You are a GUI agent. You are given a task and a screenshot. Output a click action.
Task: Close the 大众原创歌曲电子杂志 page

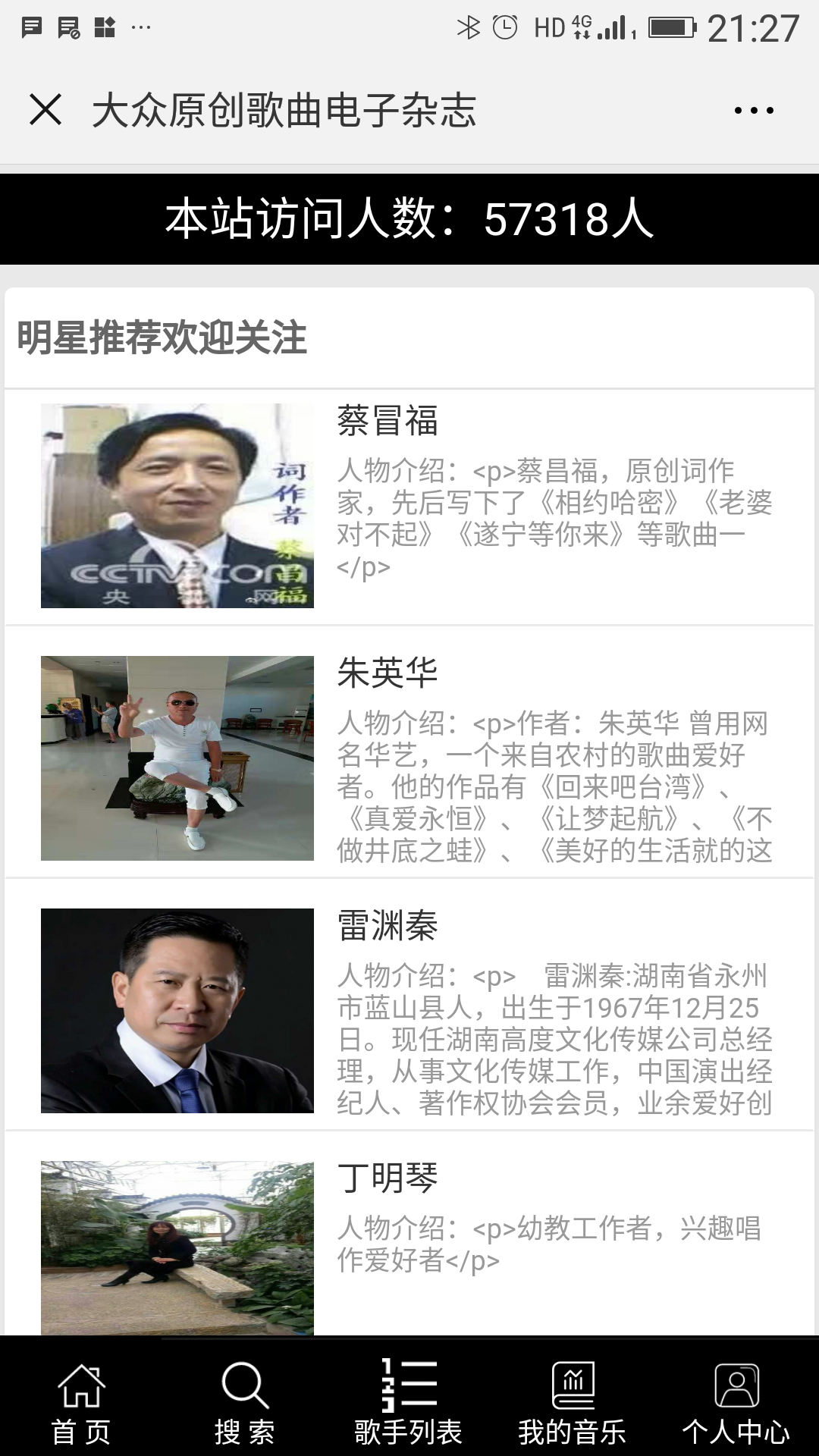click(45, 110)
